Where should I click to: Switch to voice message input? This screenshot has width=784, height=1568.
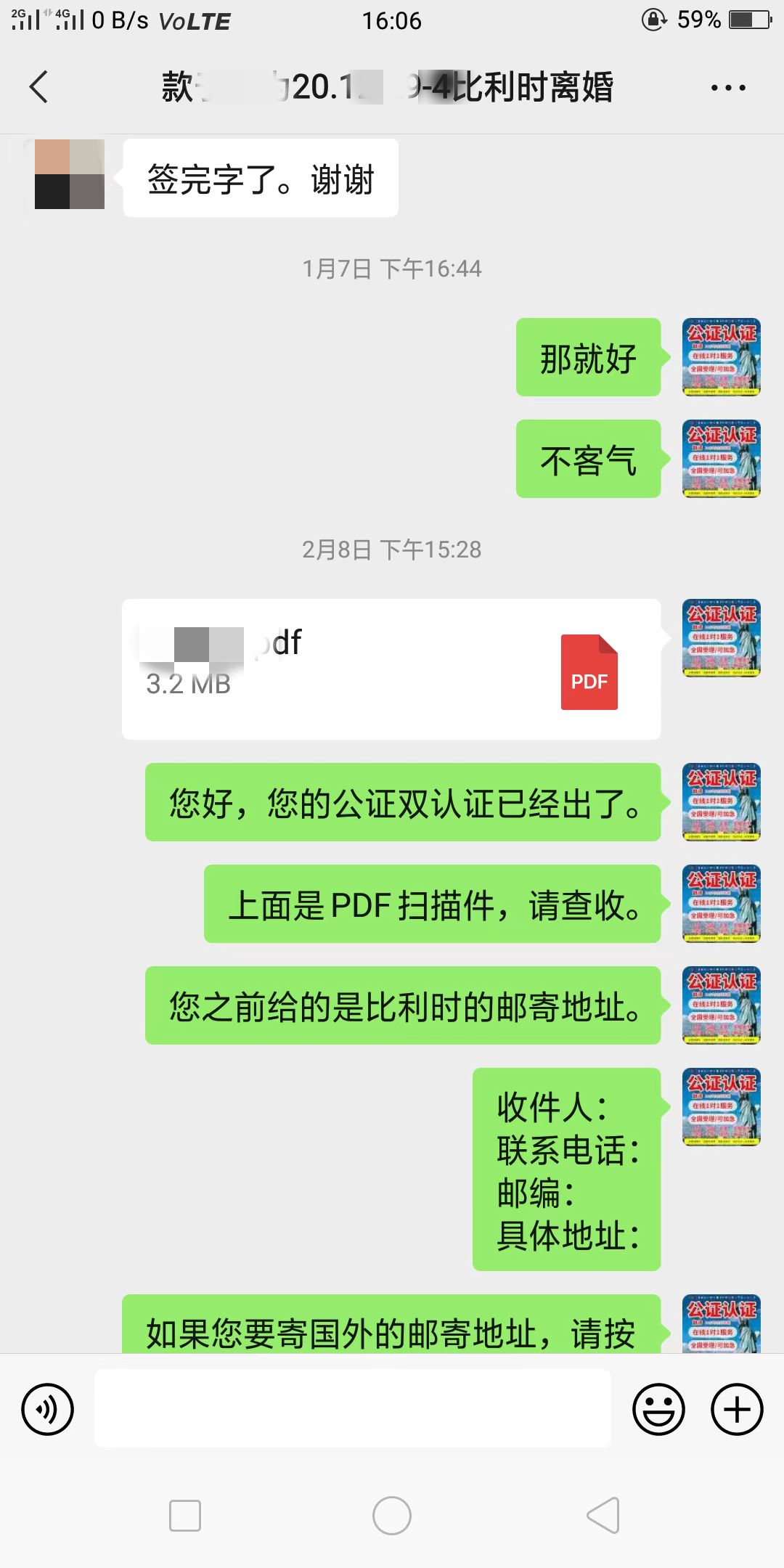[48, 1409]
